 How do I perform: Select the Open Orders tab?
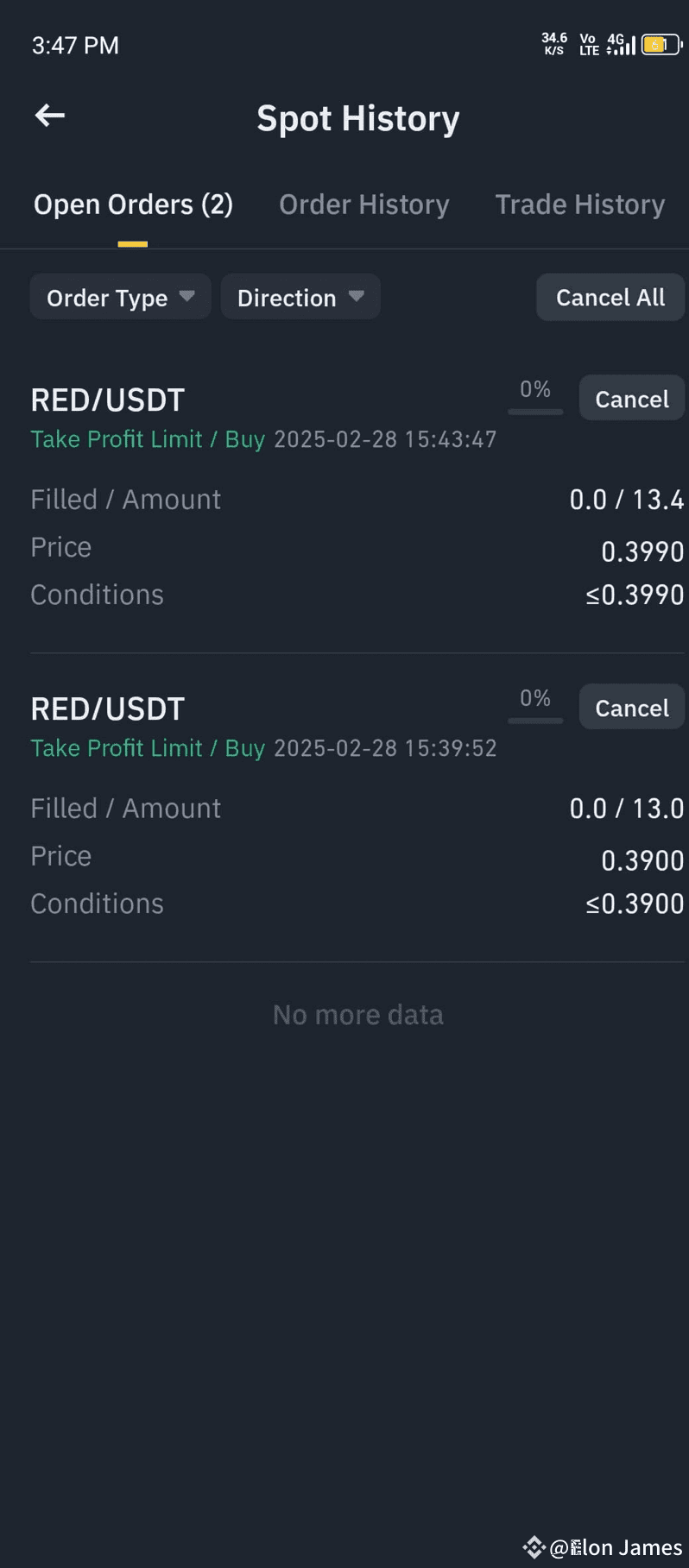click(133, 205)
